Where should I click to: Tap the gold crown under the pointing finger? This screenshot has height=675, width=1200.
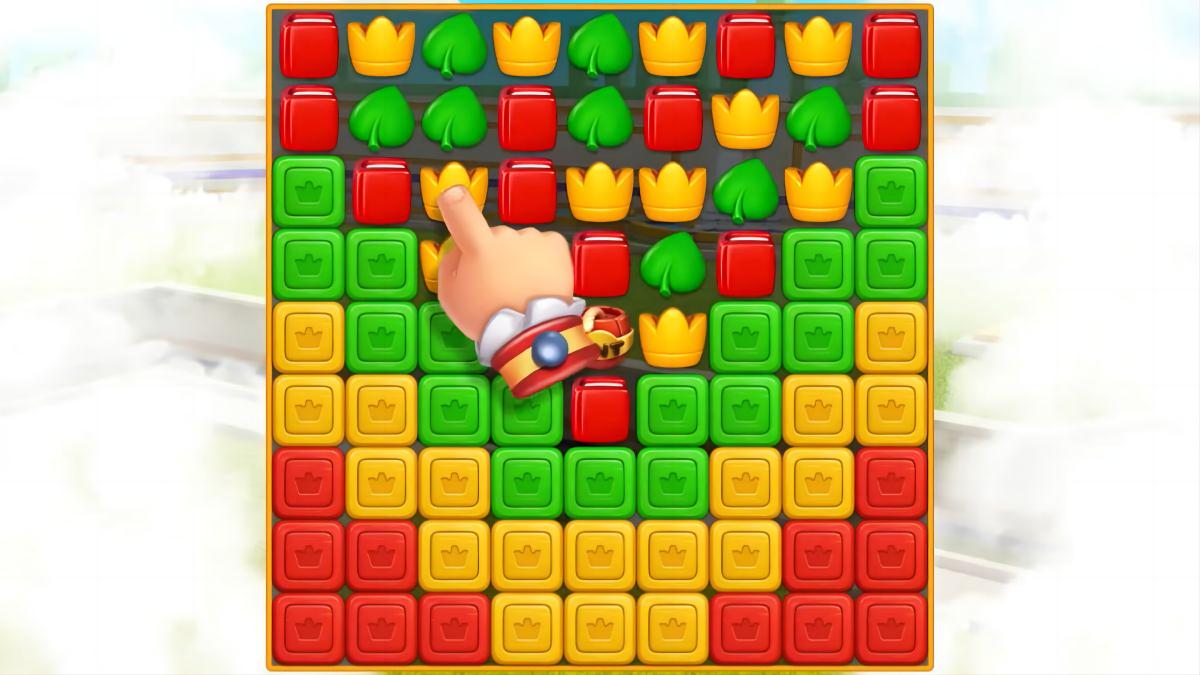tap(454, 188)
